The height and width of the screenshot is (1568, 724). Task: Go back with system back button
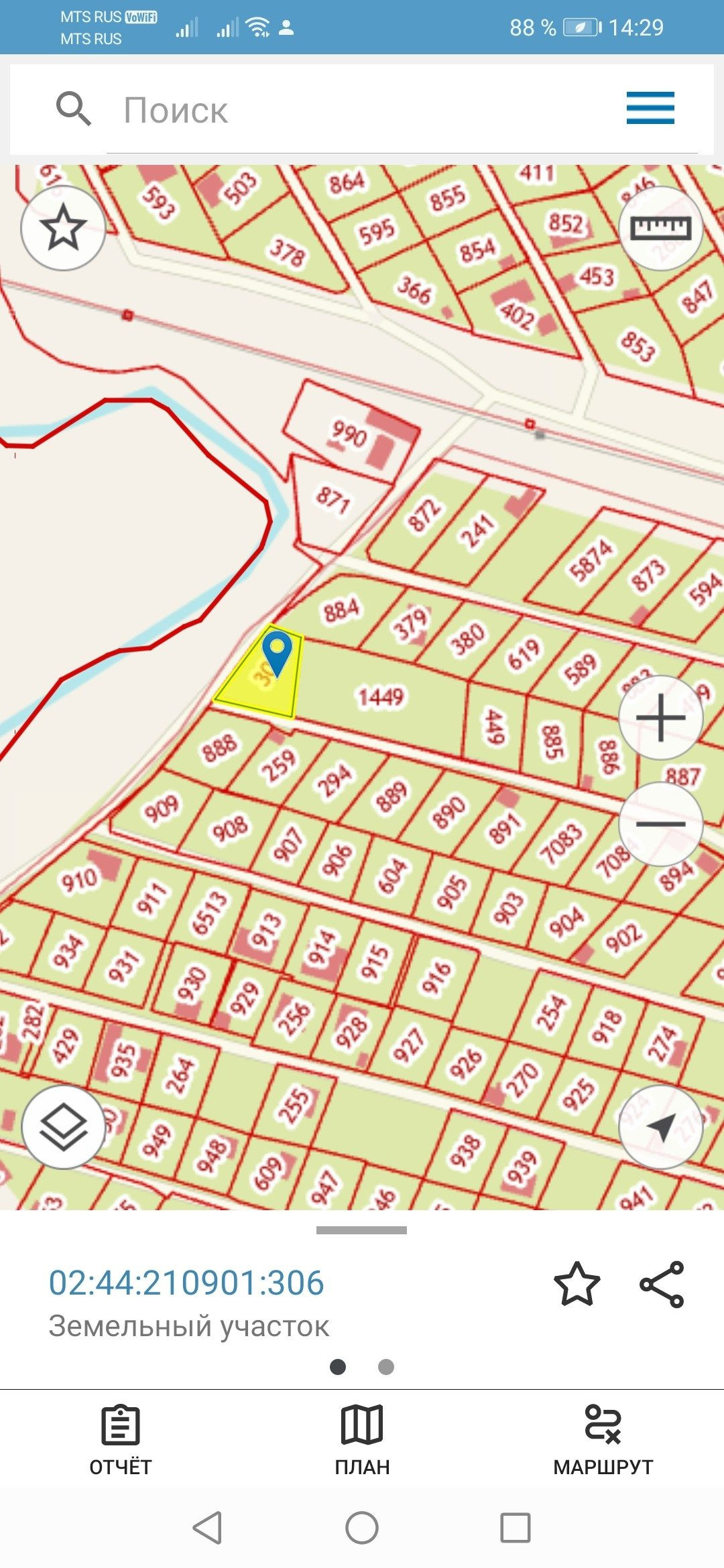(x=207, y=1528)
